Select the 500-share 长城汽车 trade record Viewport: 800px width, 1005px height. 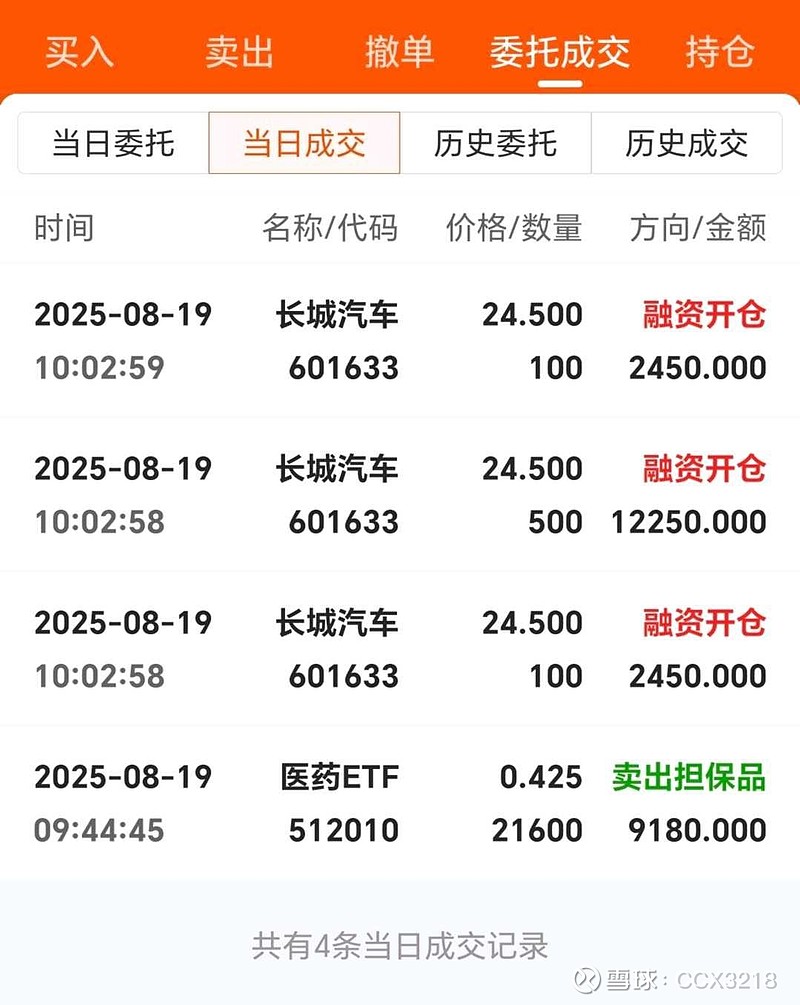pyautogui.click(x=400, y=494)
